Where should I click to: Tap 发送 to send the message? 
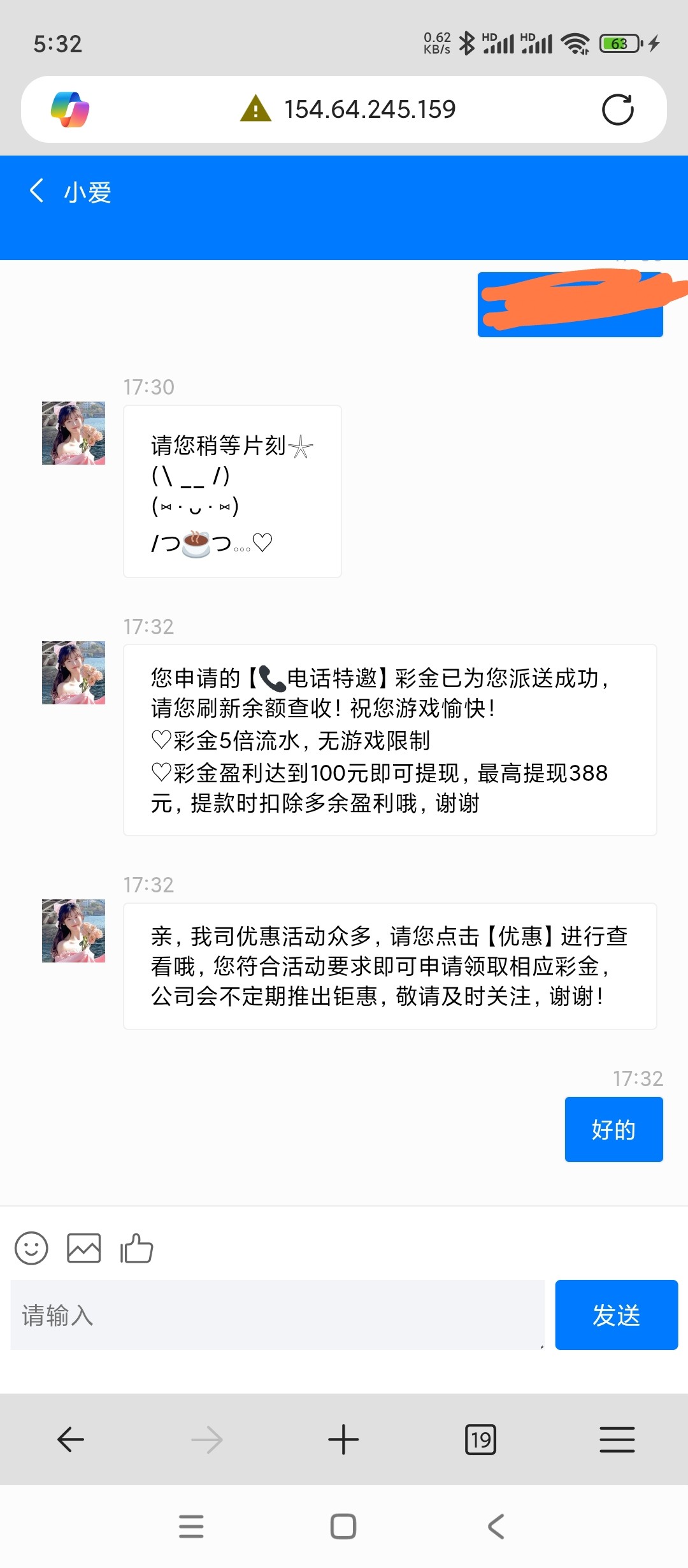click(616, 1315)
